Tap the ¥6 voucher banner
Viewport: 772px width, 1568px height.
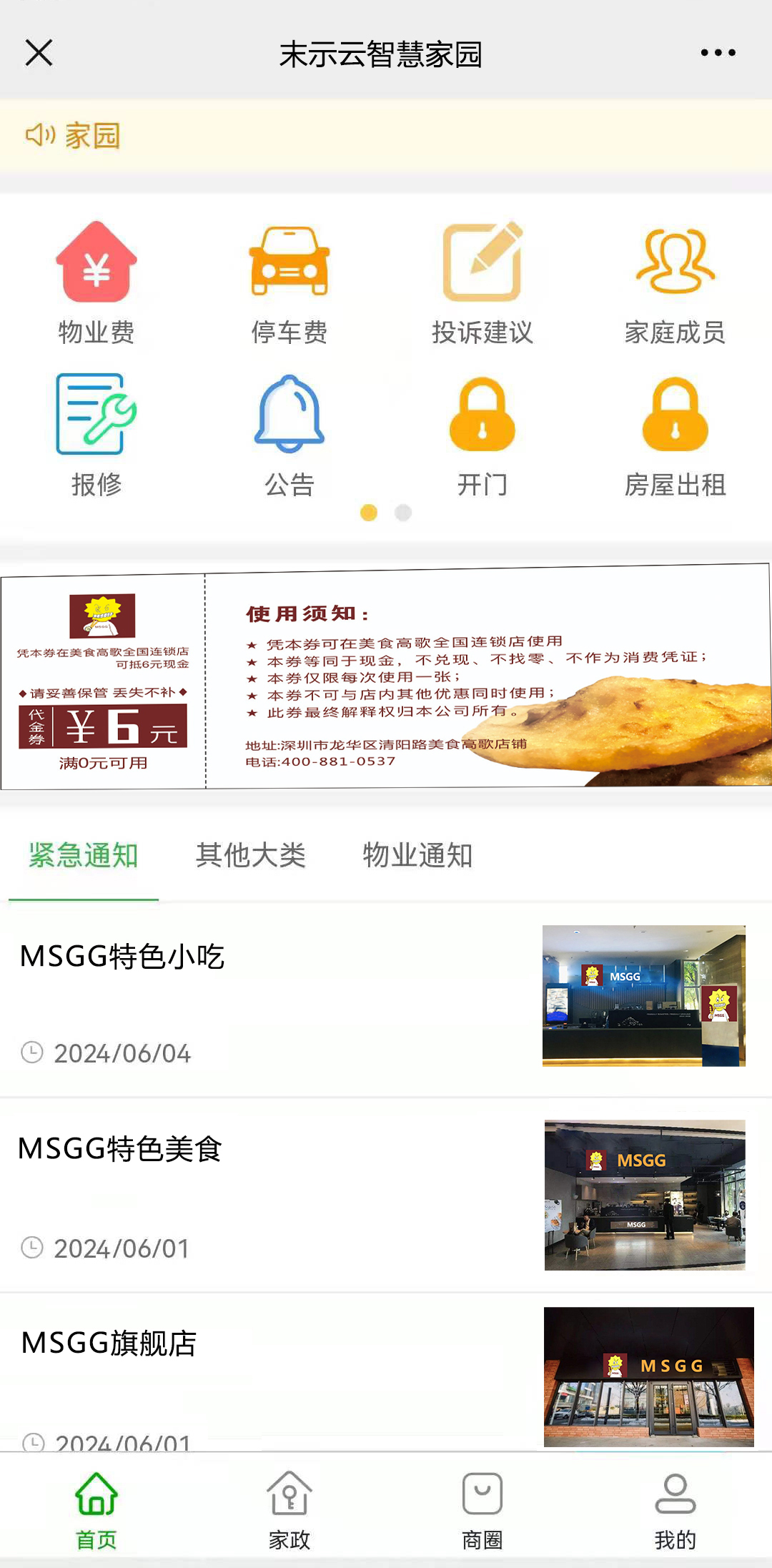[386, 676]
